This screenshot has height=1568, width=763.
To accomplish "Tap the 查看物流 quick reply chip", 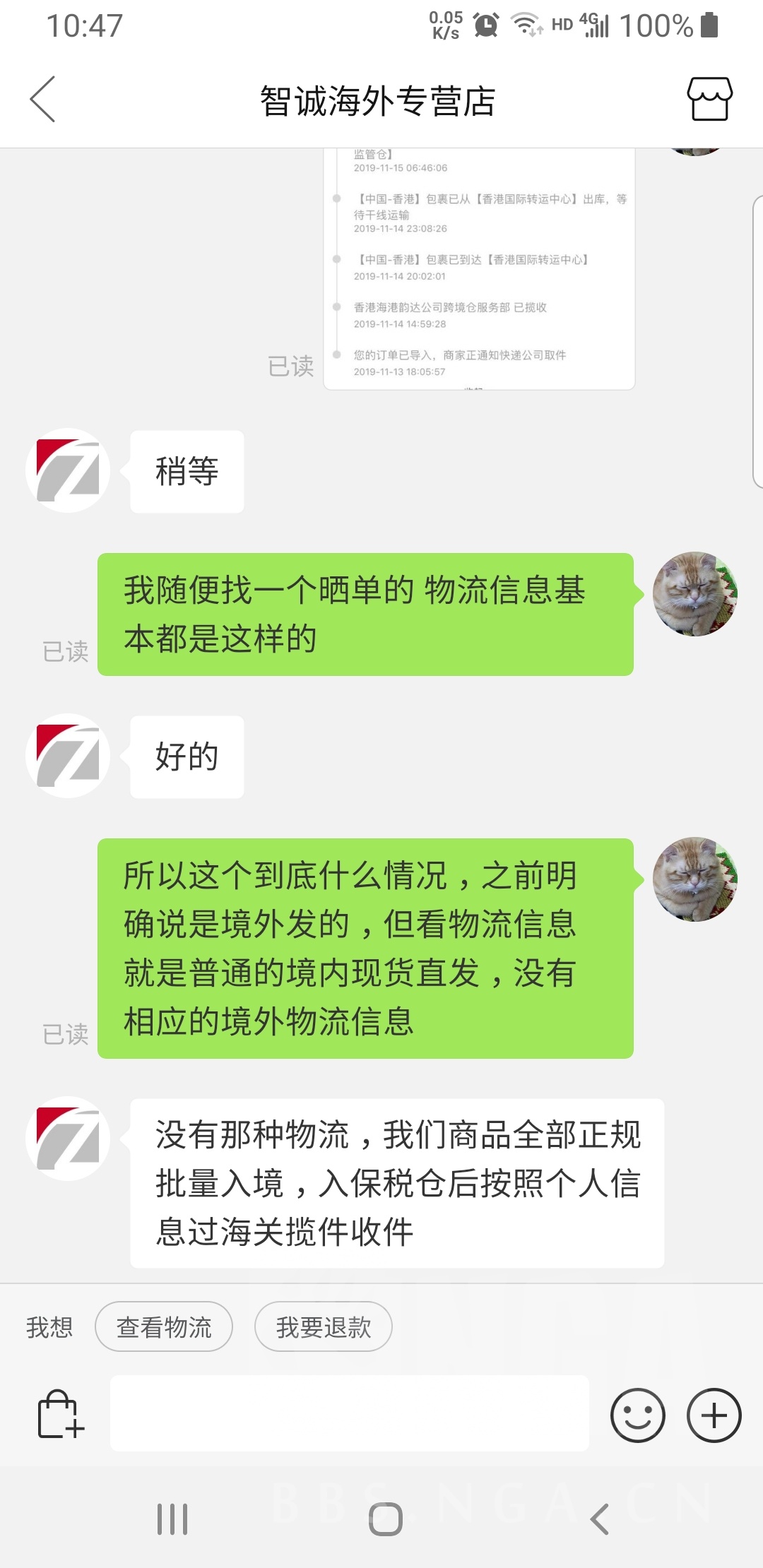I will coord(163,1327).
